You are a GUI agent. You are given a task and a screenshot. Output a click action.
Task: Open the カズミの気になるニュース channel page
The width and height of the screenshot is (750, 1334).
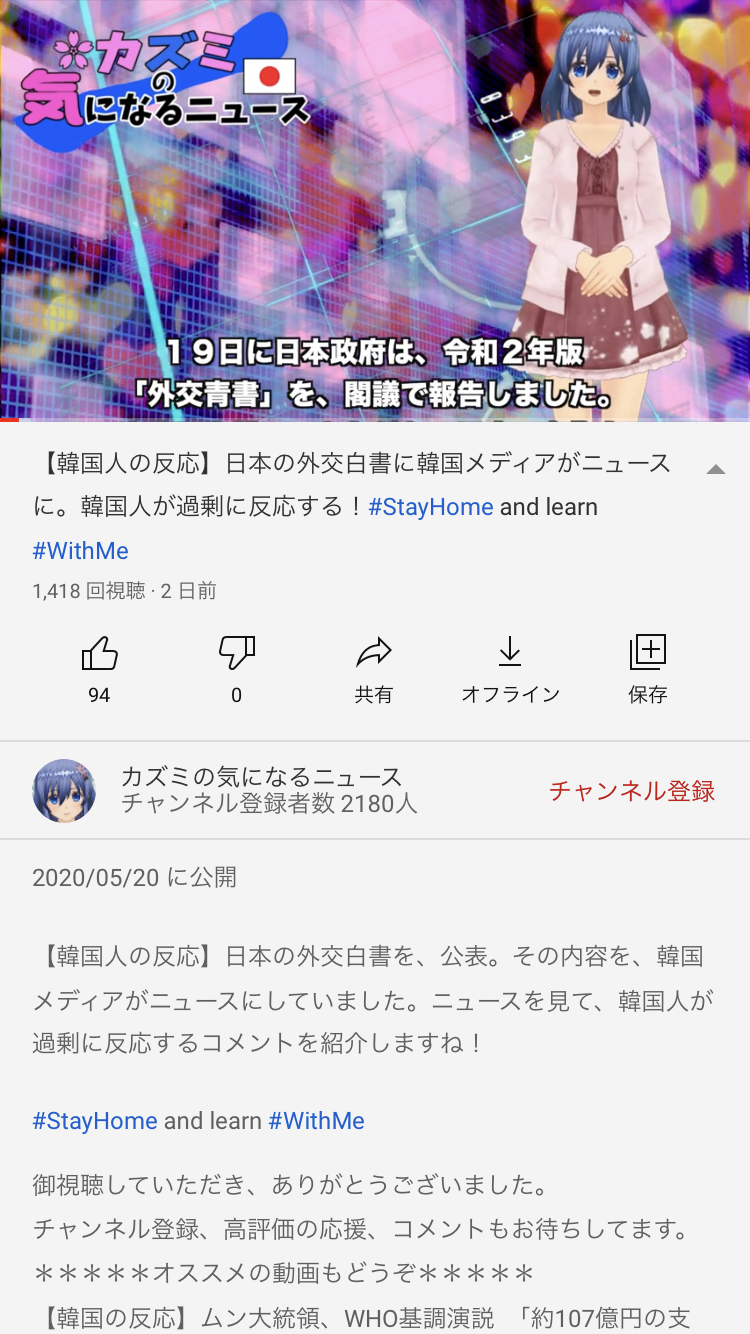261,776
